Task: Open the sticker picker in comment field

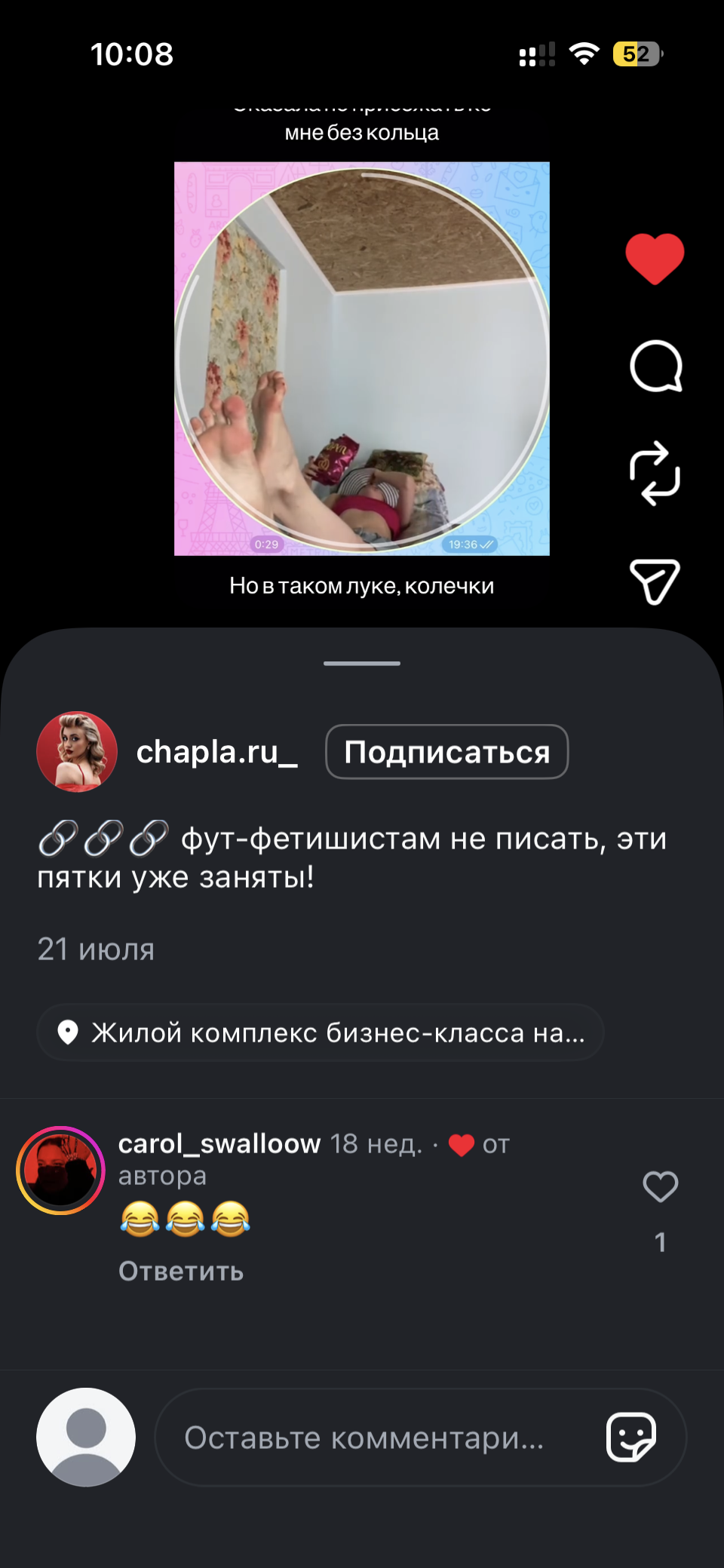Action: coord(631,1438)
